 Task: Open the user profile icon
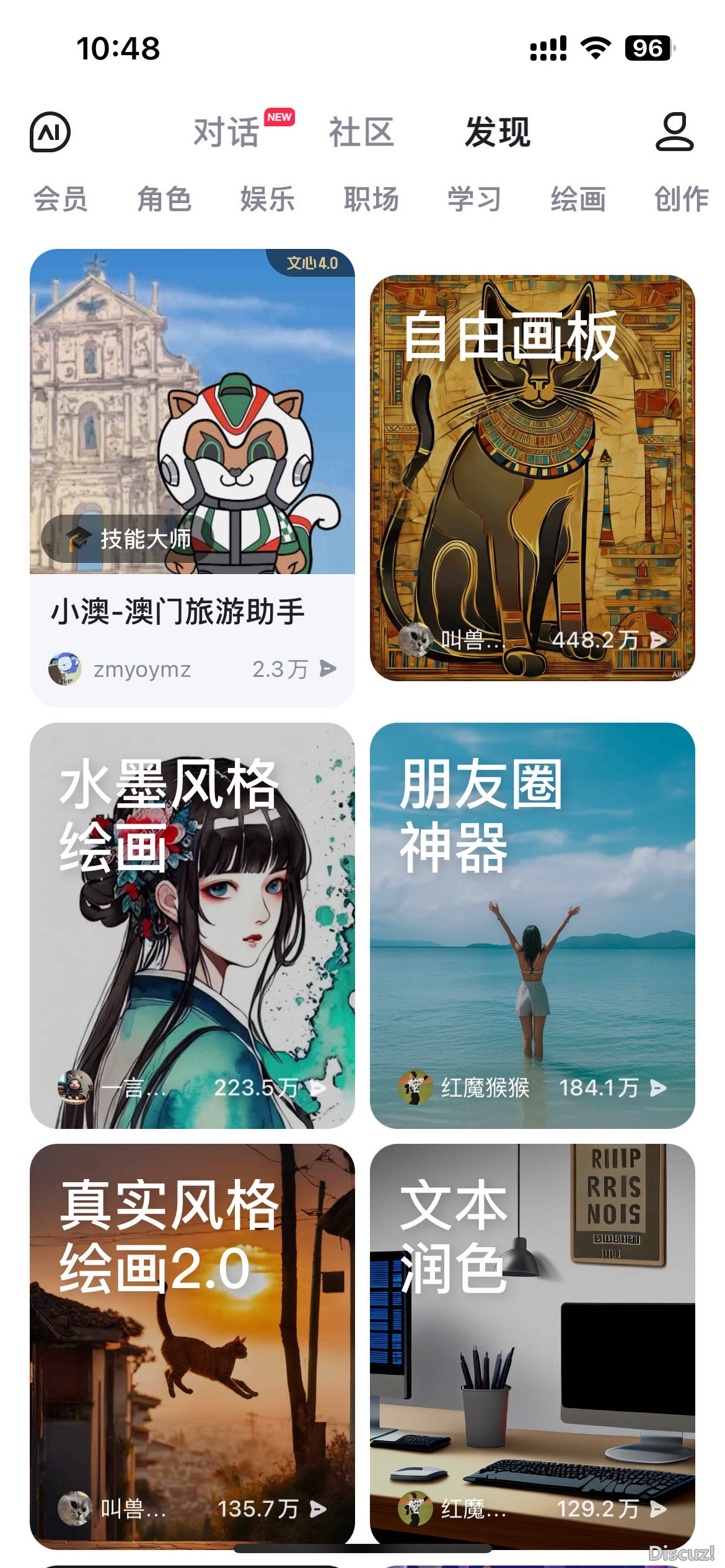[x=674, y=132]
